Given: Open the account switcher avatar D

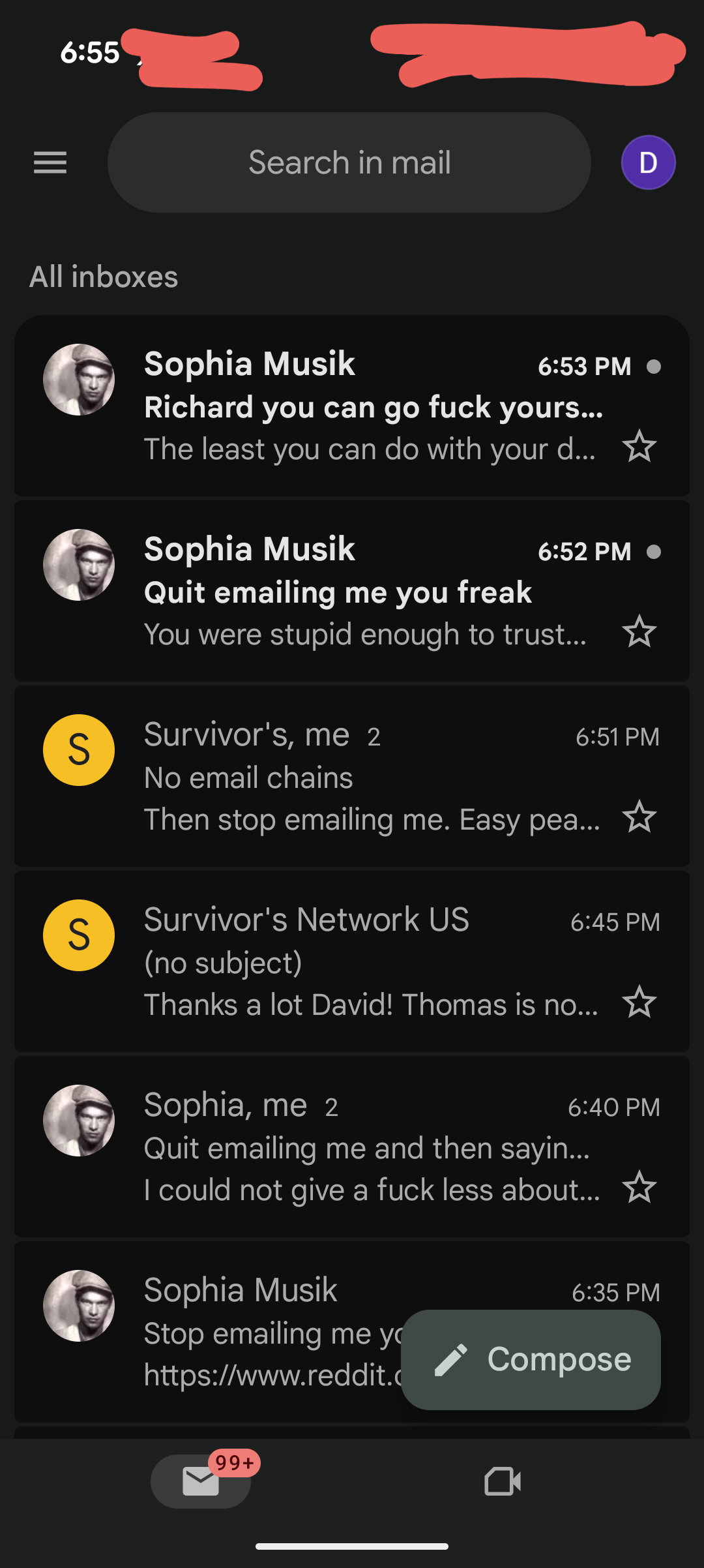Looking at the screenshot, I should point(647,162).
